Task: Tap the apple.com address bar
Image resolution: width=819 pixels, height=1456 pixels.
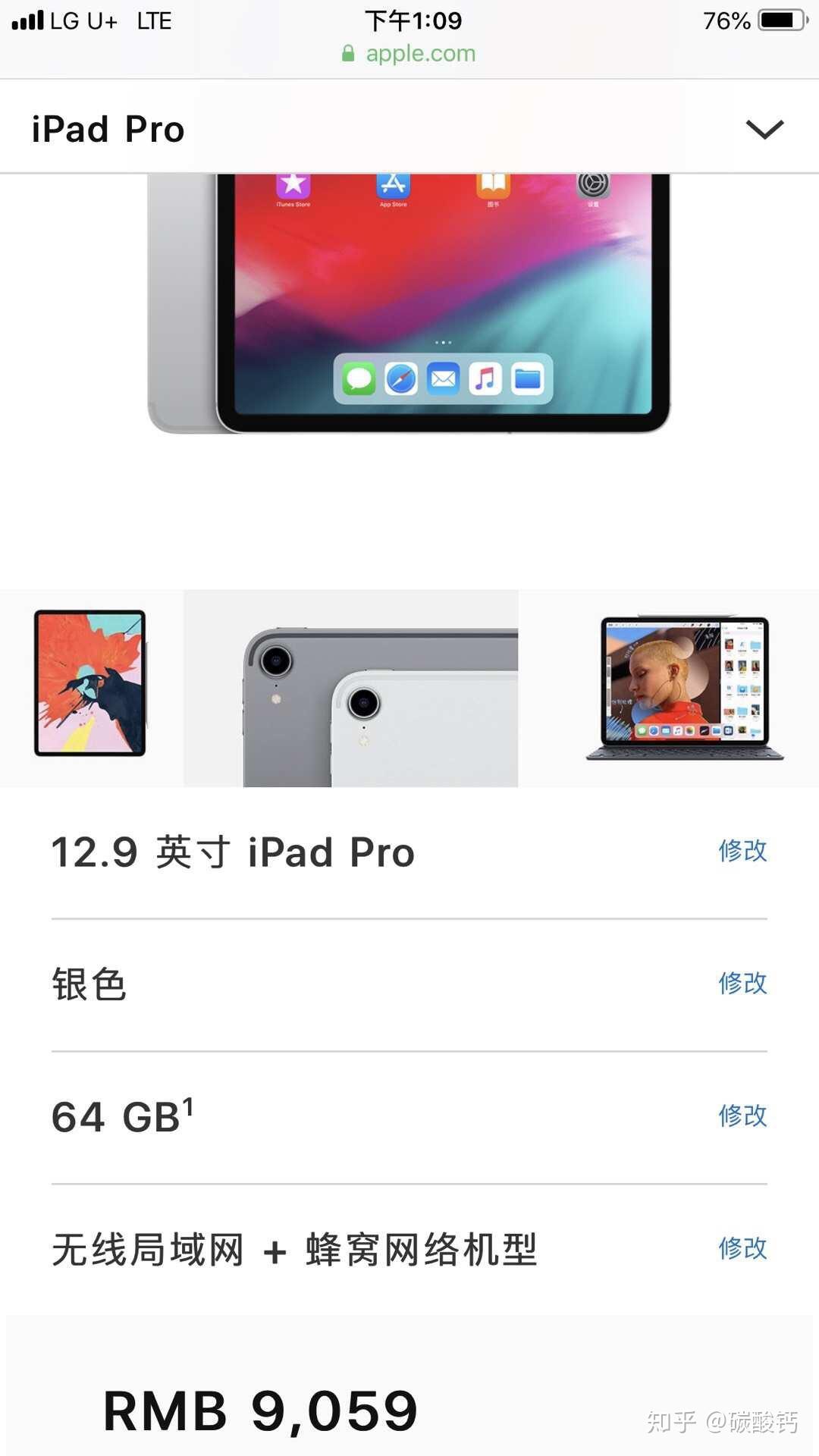Action: 409,53
